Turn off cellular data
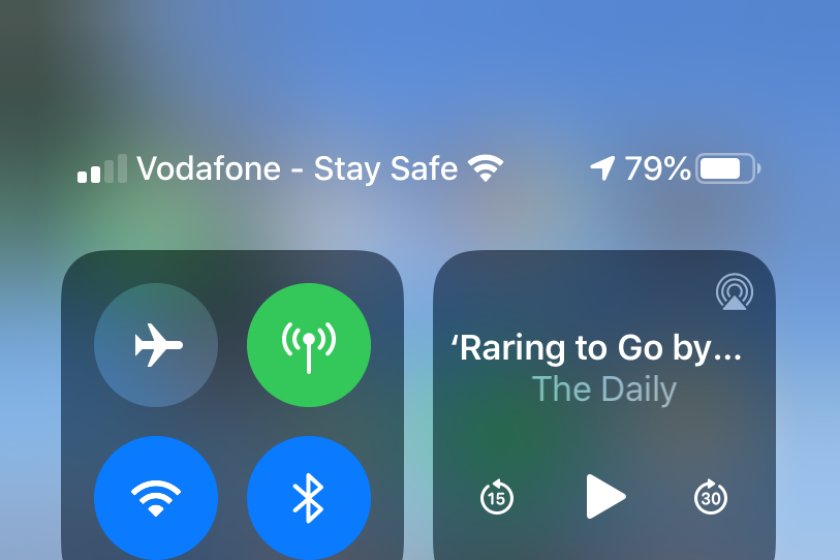This screenshot has width=840, height=560. pos(309,345)
